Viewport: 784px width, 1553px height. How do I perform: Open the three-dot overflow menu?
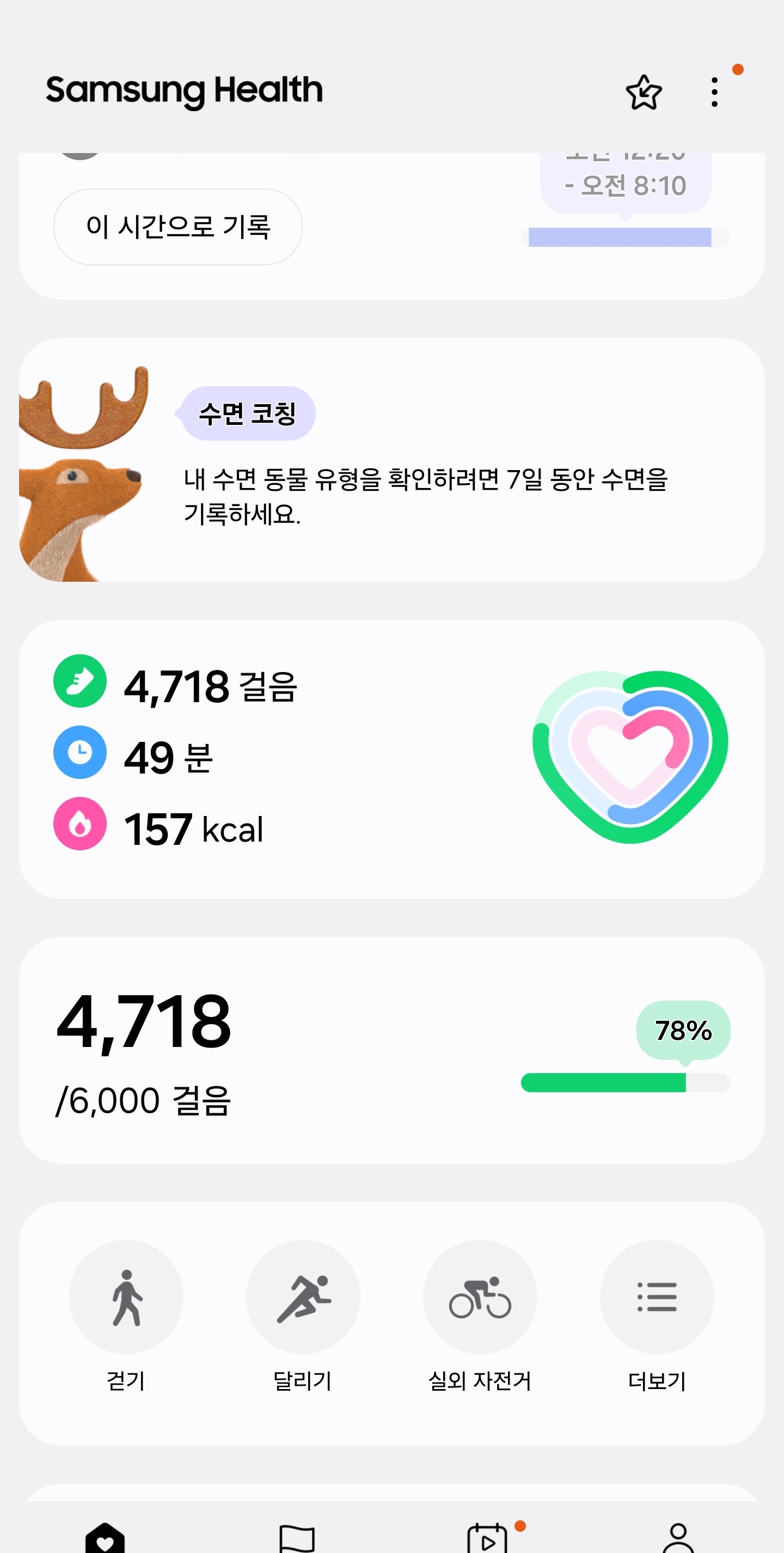[x=714, y=92]
